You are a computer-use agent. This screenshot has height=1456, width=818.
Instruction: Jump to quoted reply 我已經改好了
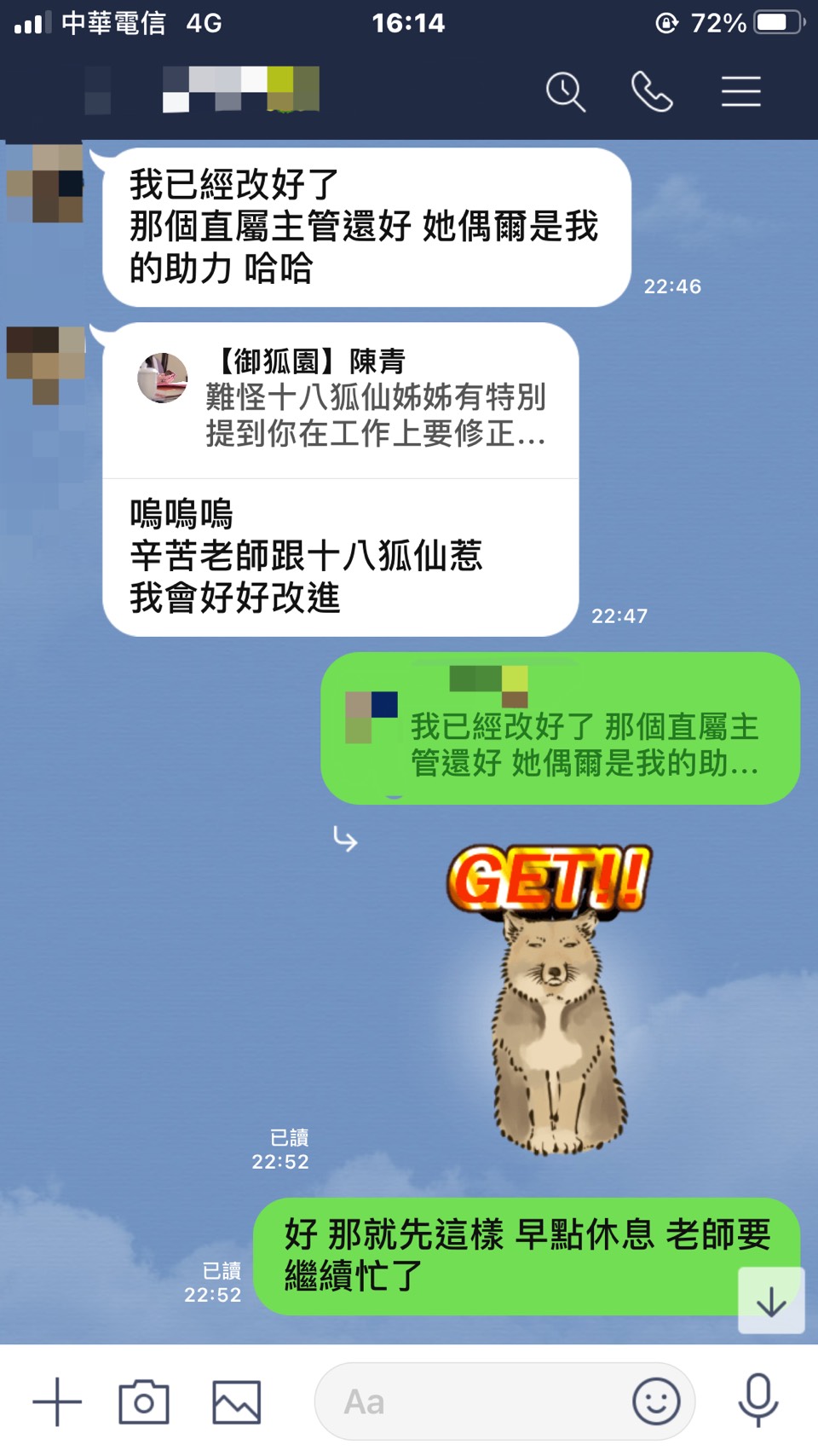560,730
